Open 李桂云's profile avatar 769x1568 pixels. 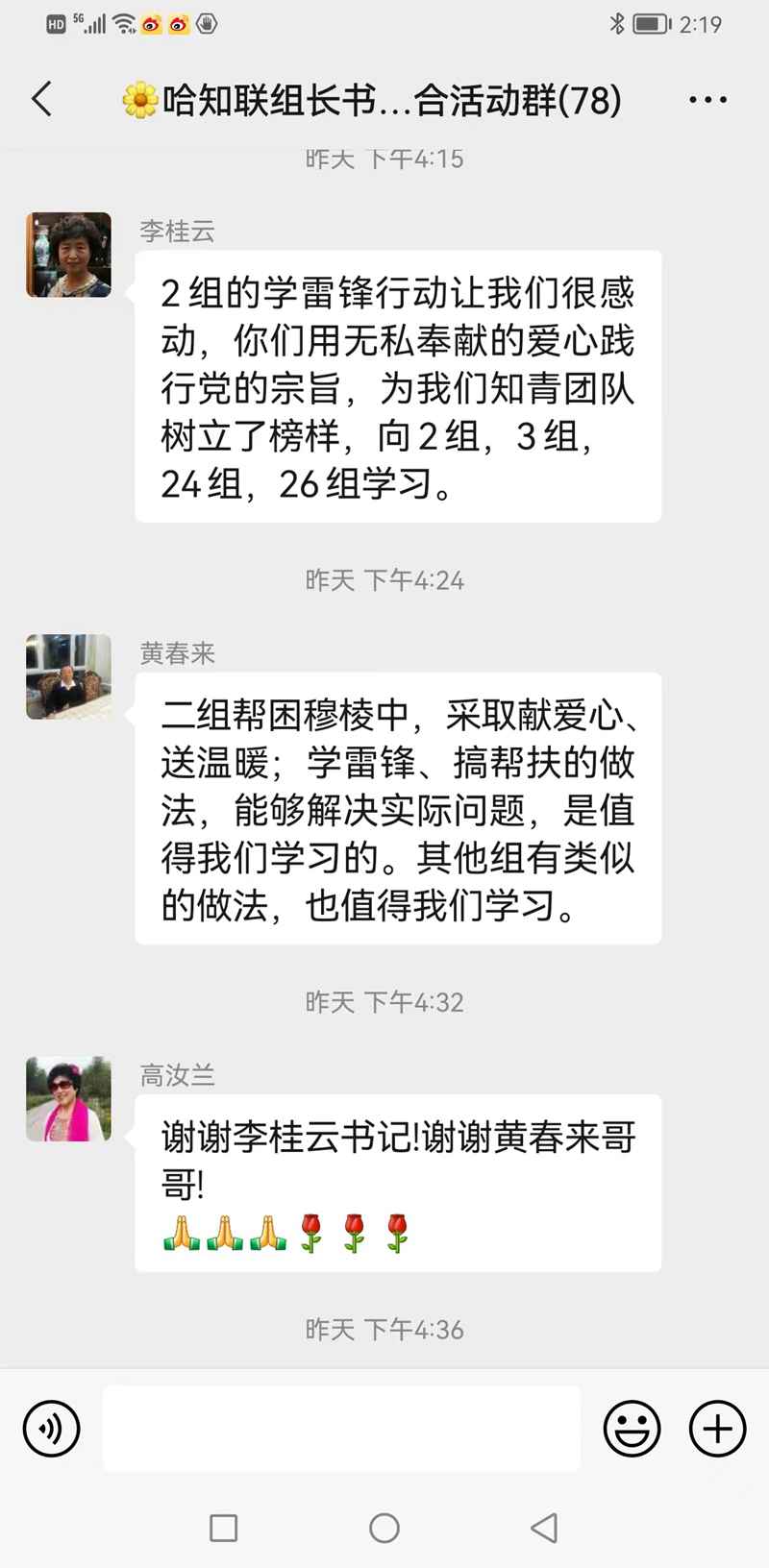point(68,255)
